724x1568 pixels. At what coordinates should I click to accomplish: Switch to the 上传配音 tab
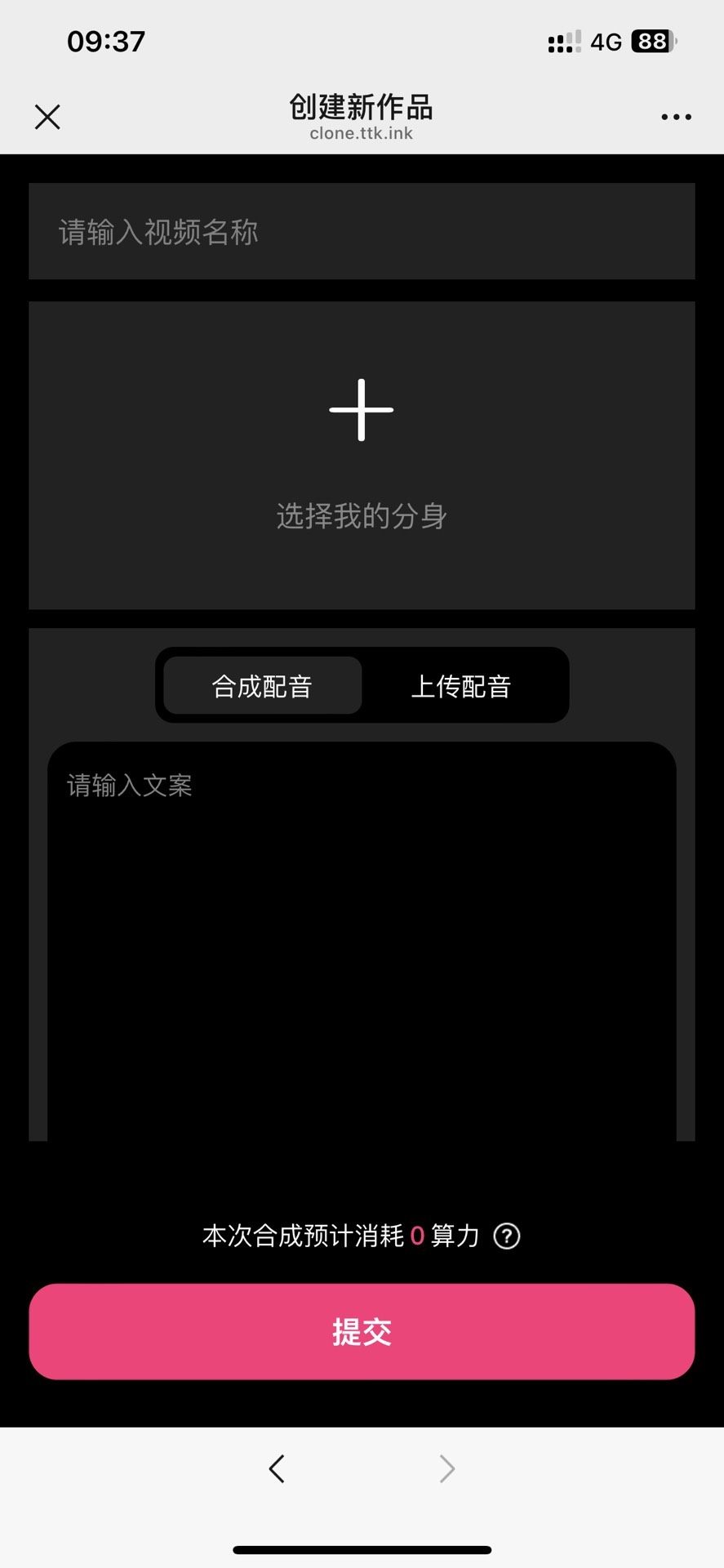coord(461,686)
